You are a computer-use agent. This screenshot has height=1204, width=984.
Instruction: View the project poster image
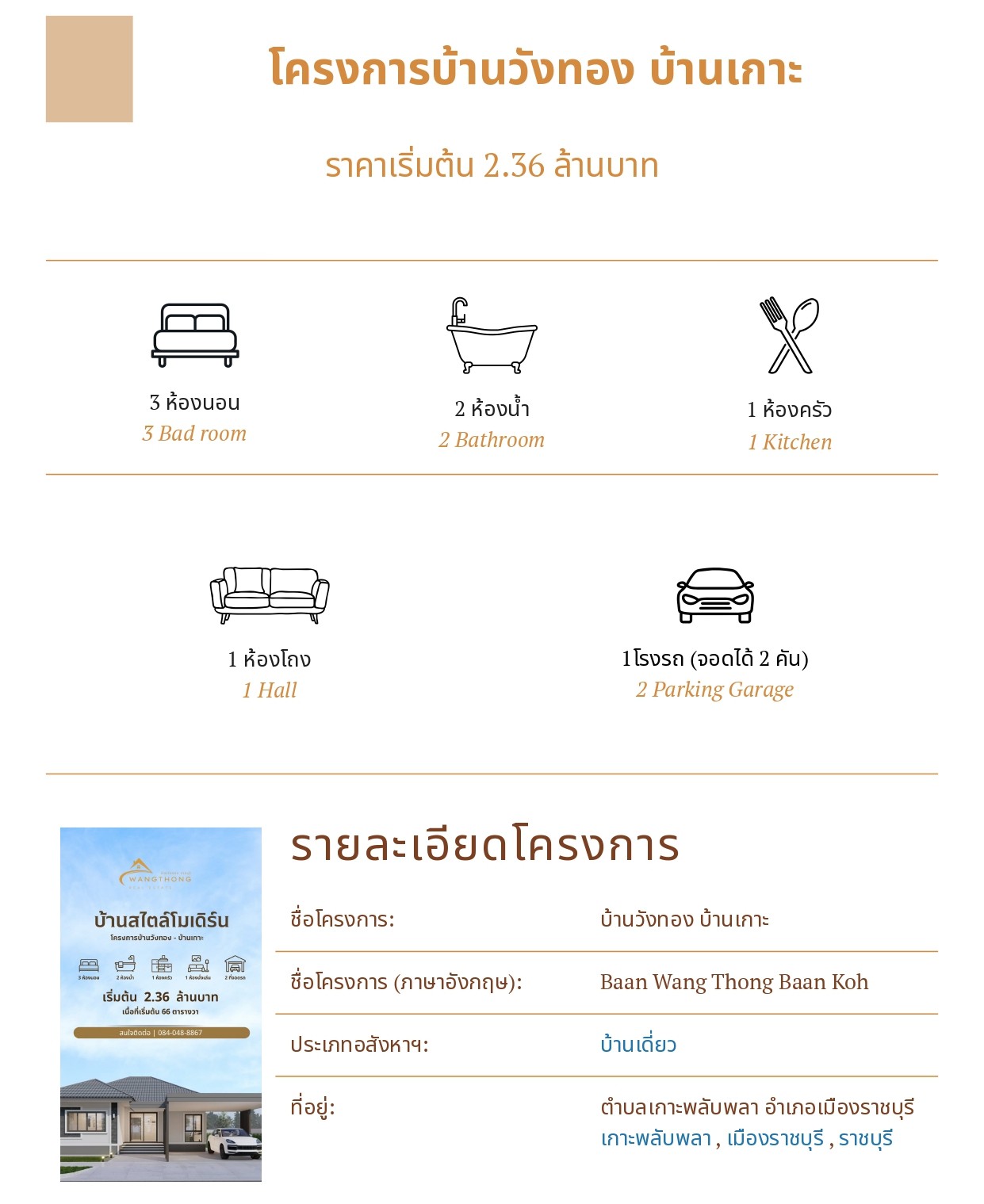161,1004
